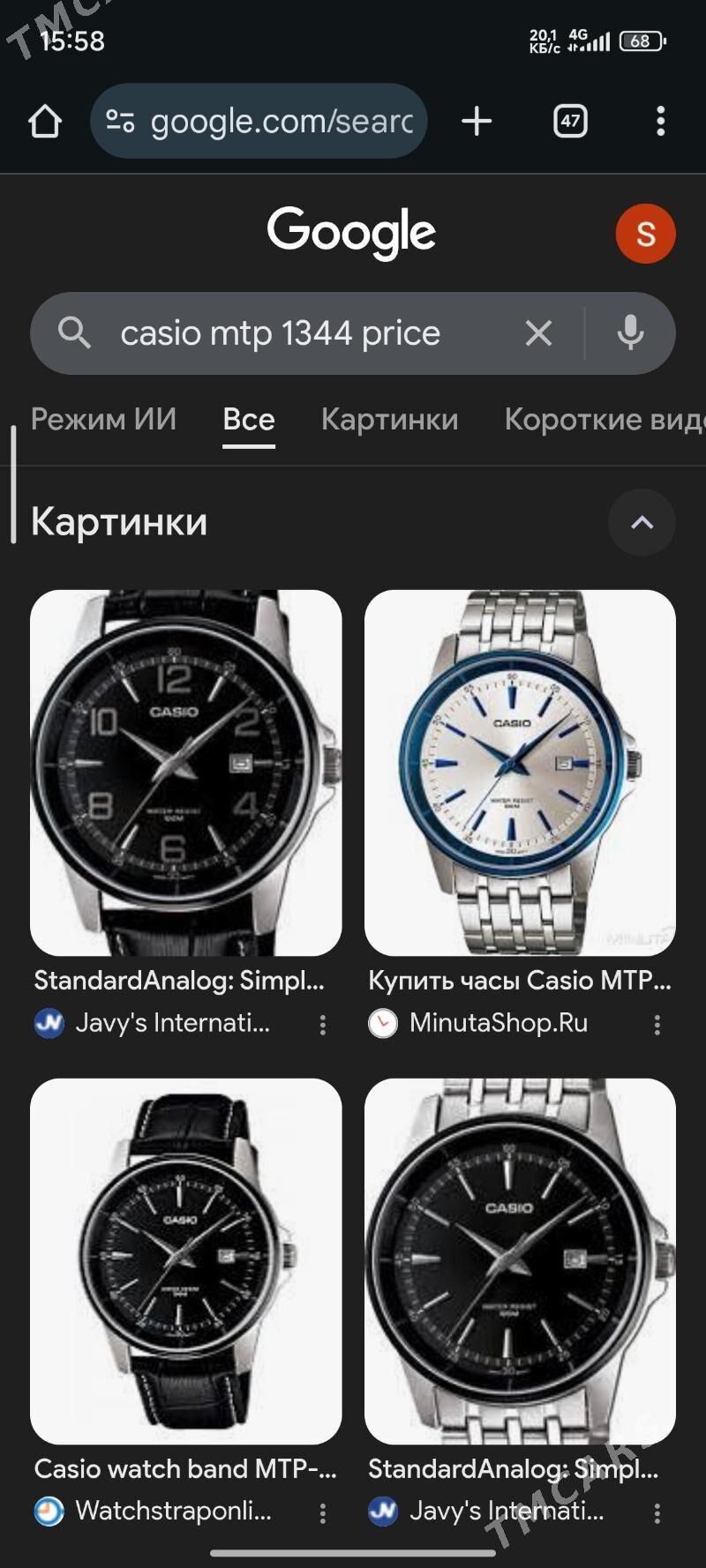Open the Google account profile avatar
Image resolution: width=706 pixels, height=1568 pixels.
click(645, 233)
